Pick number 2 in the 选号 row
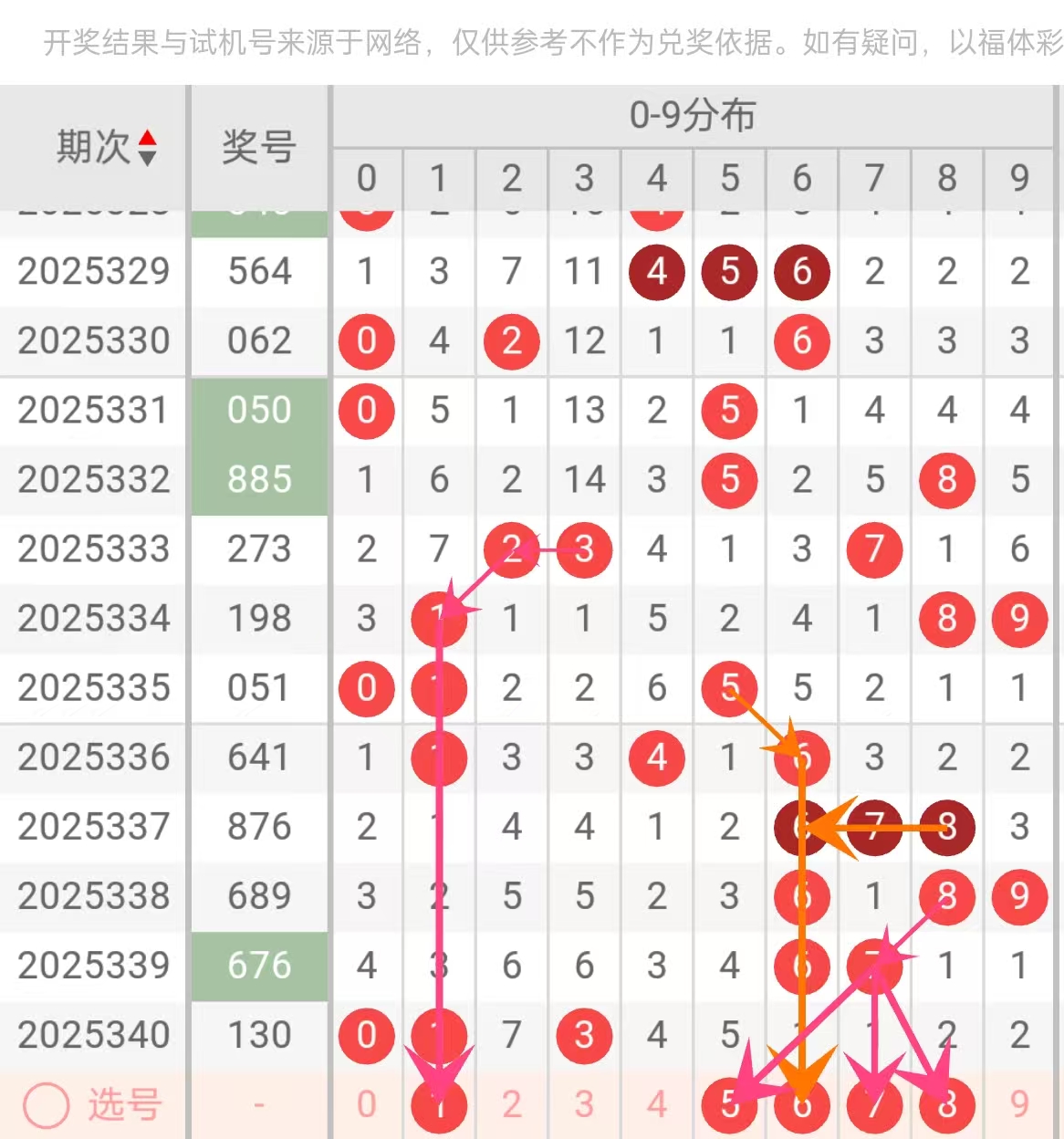 [x=512, y=1104]
